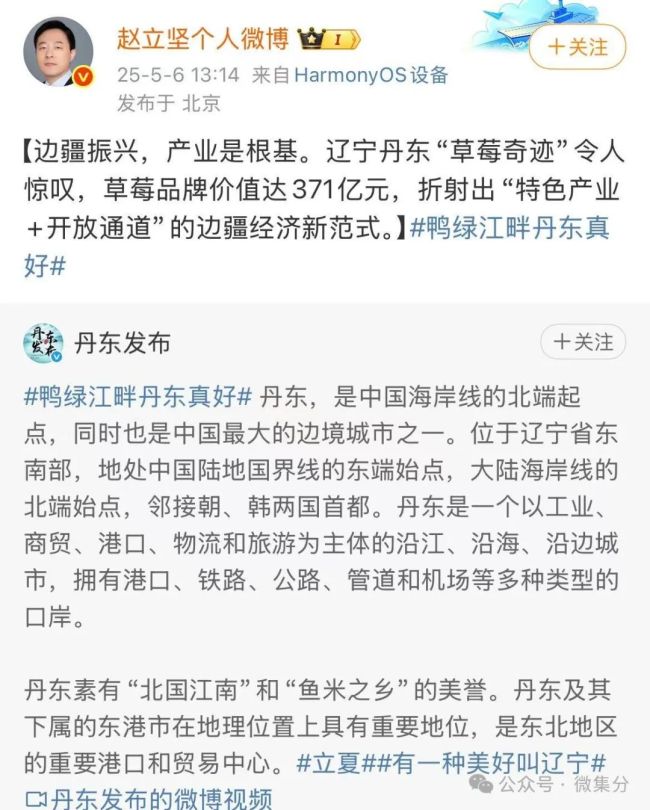The width and height of the screenshot is (650, 810).
Task: Open the 赵立坚个人微博 username
Action: coord(202,38)
